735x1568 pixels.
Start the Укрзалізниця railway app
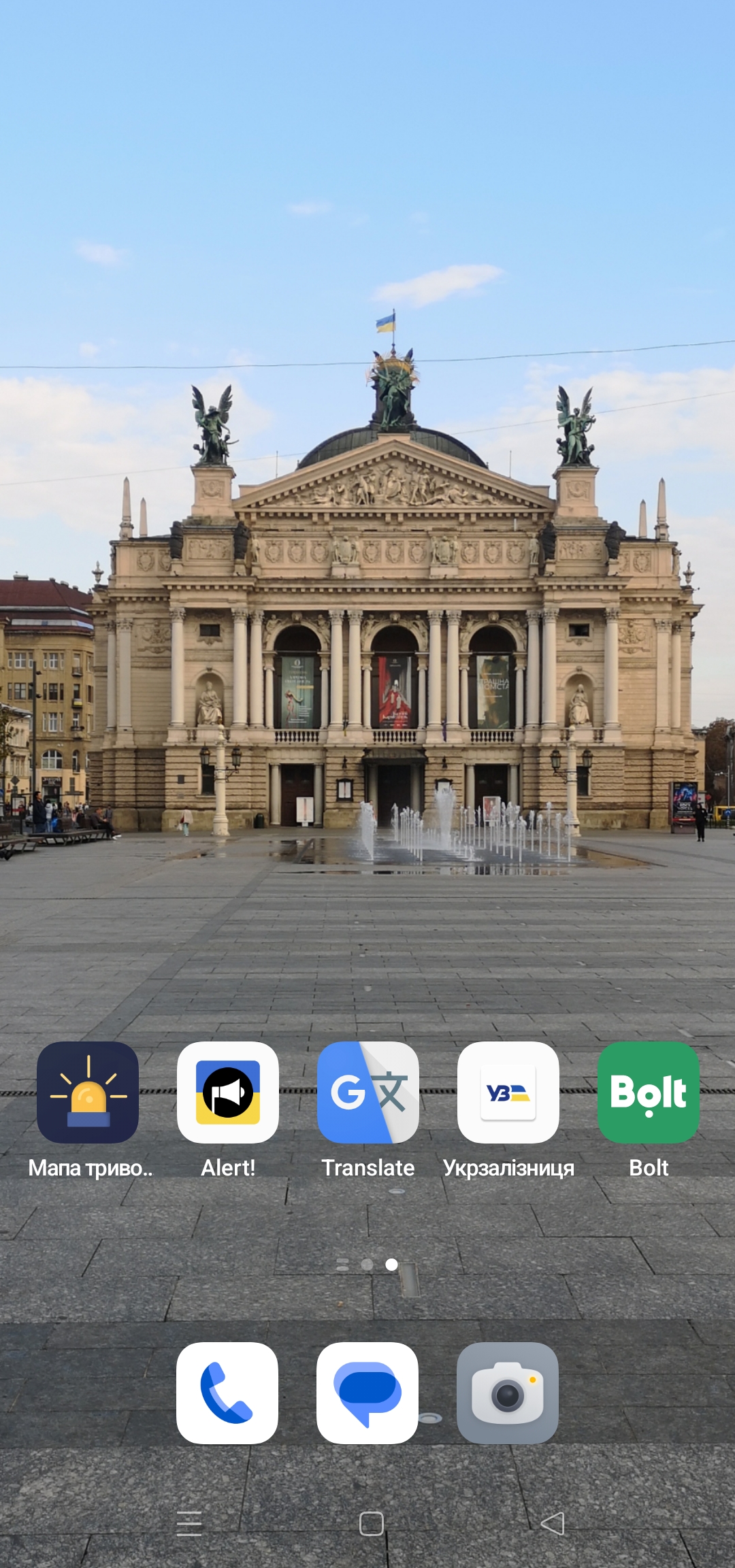pyautogui.click(x=508, y=1093)
